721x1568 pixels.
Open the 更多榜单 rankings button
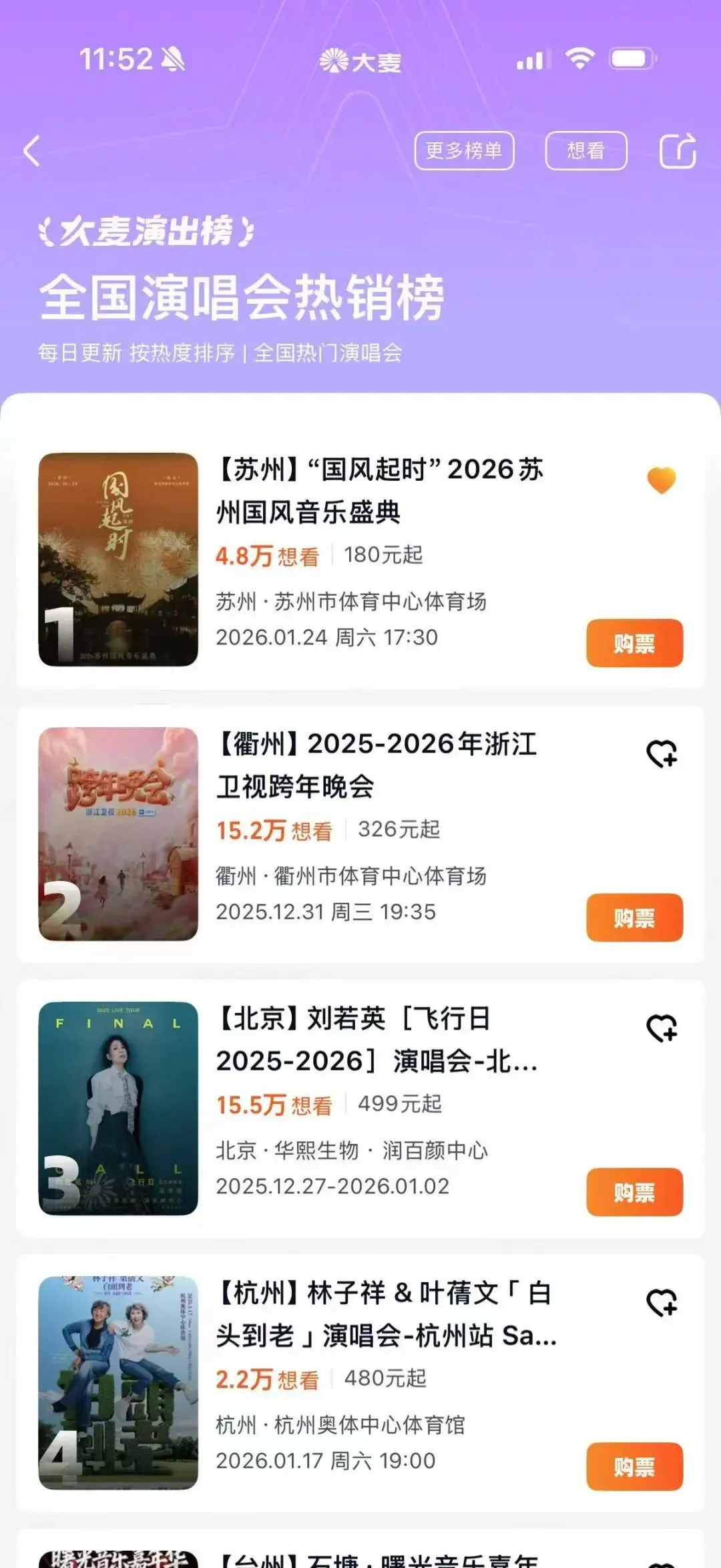[464, 151]
